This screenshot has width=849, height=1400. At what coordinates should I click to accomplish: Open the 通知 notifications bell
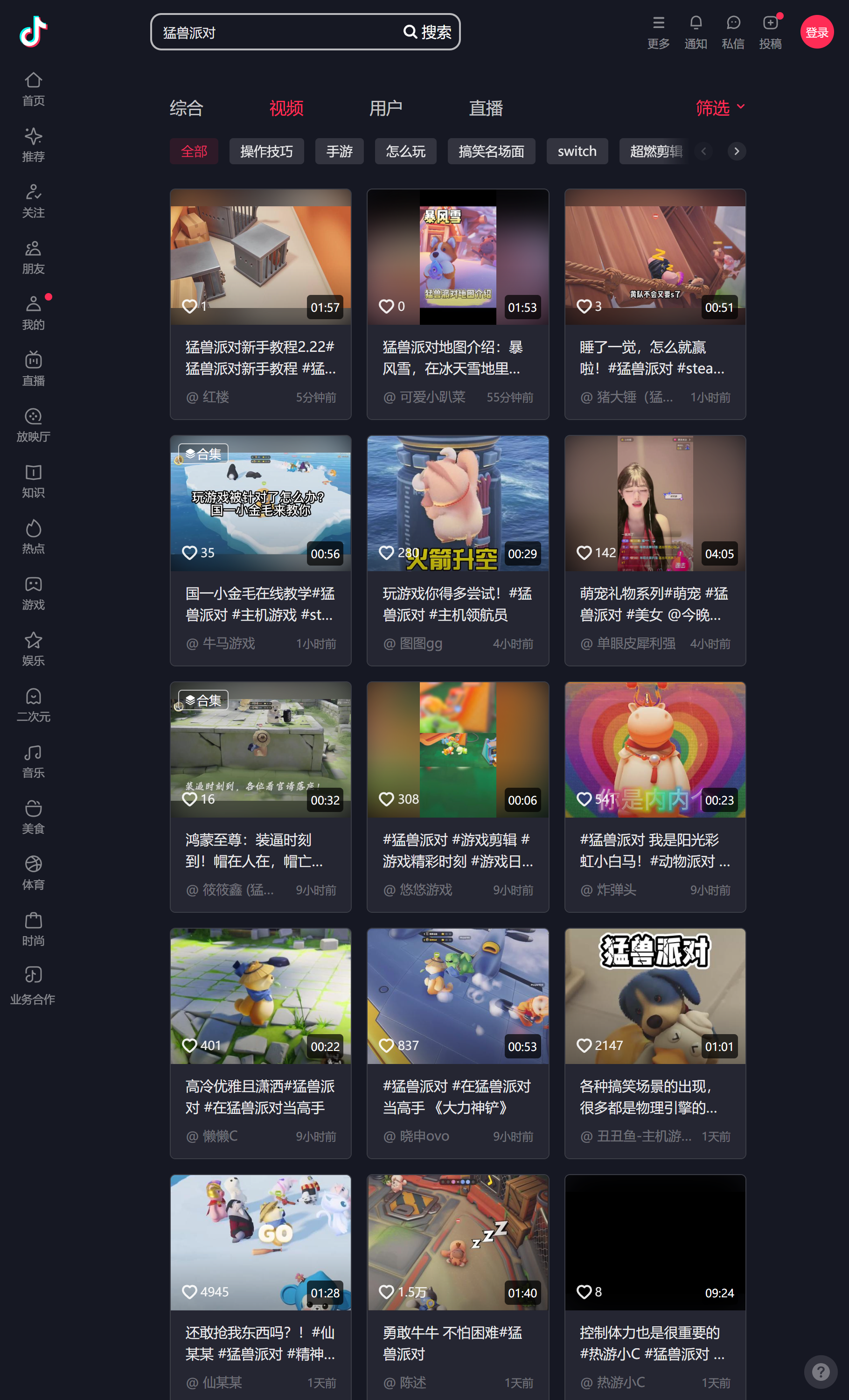[695, 31]
